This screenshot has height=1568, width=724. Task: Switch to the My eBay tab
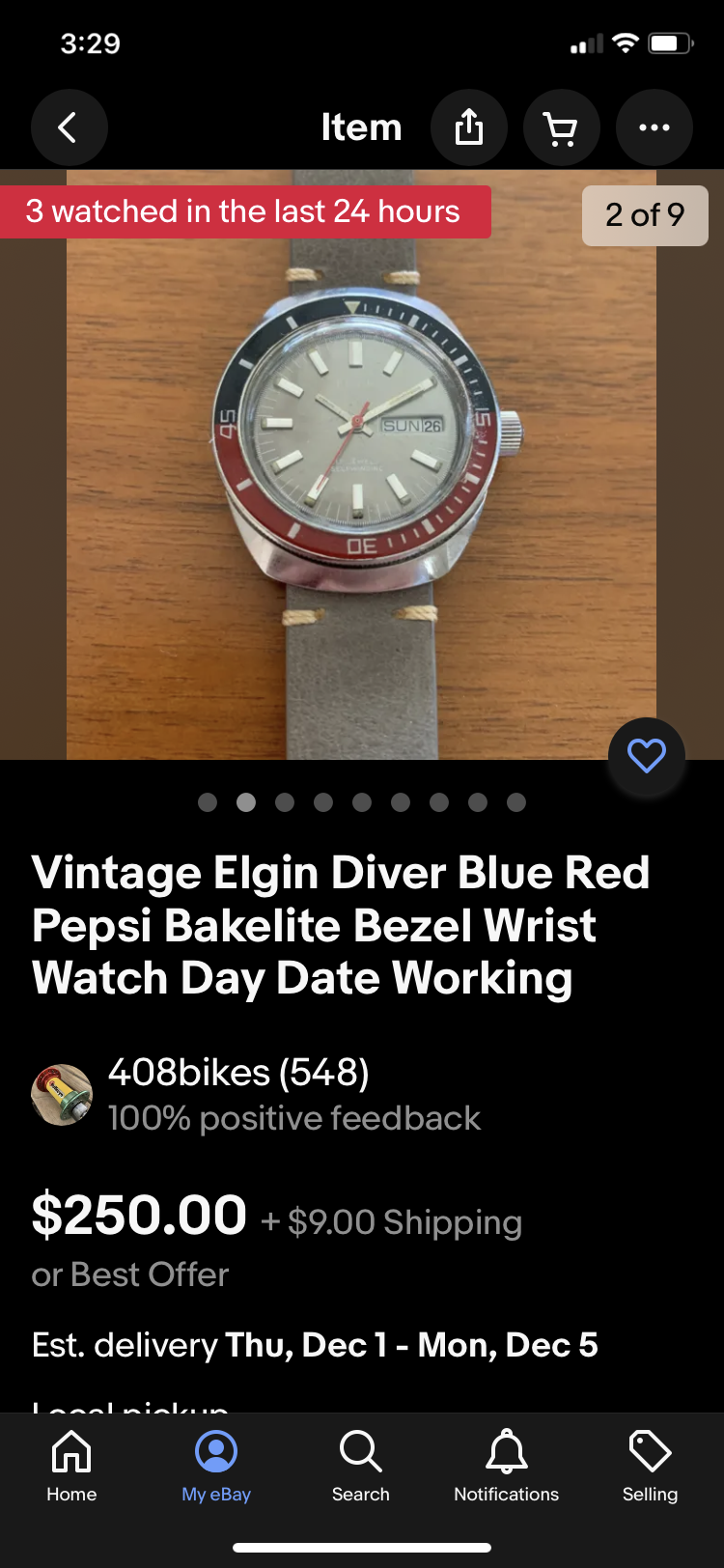click(x=216, y=1466)
